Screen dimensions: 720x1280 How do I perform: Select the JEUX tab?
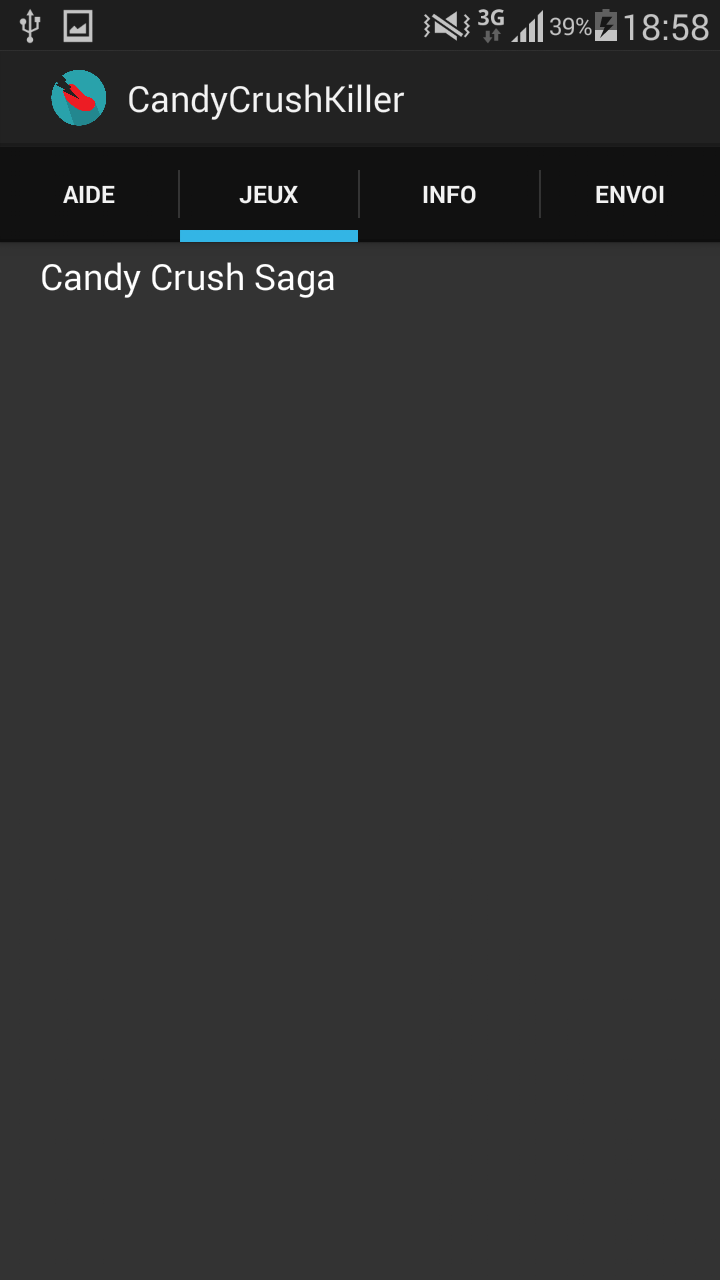coord(269,195)
